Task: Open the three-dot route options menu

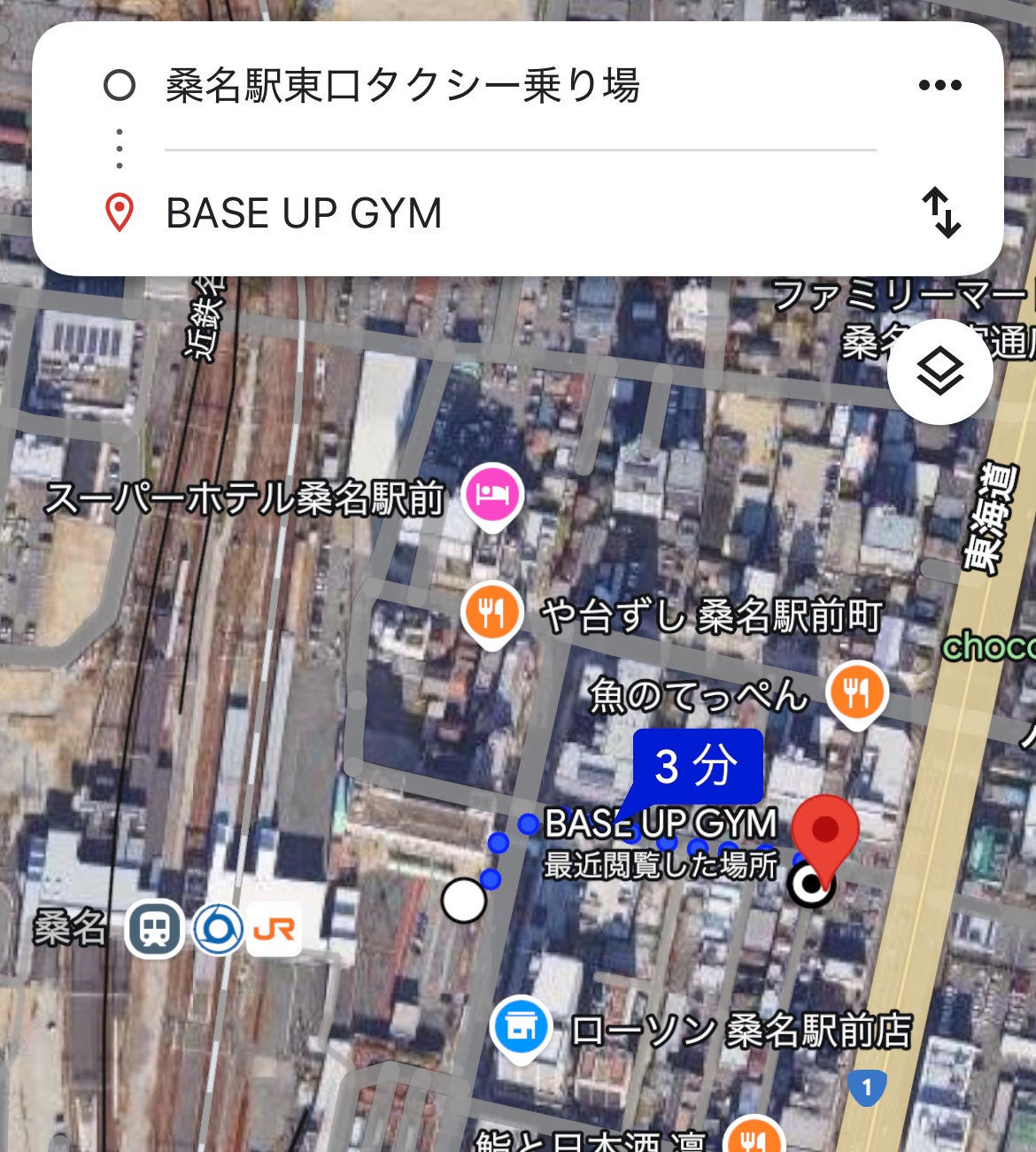Action: 939,86
